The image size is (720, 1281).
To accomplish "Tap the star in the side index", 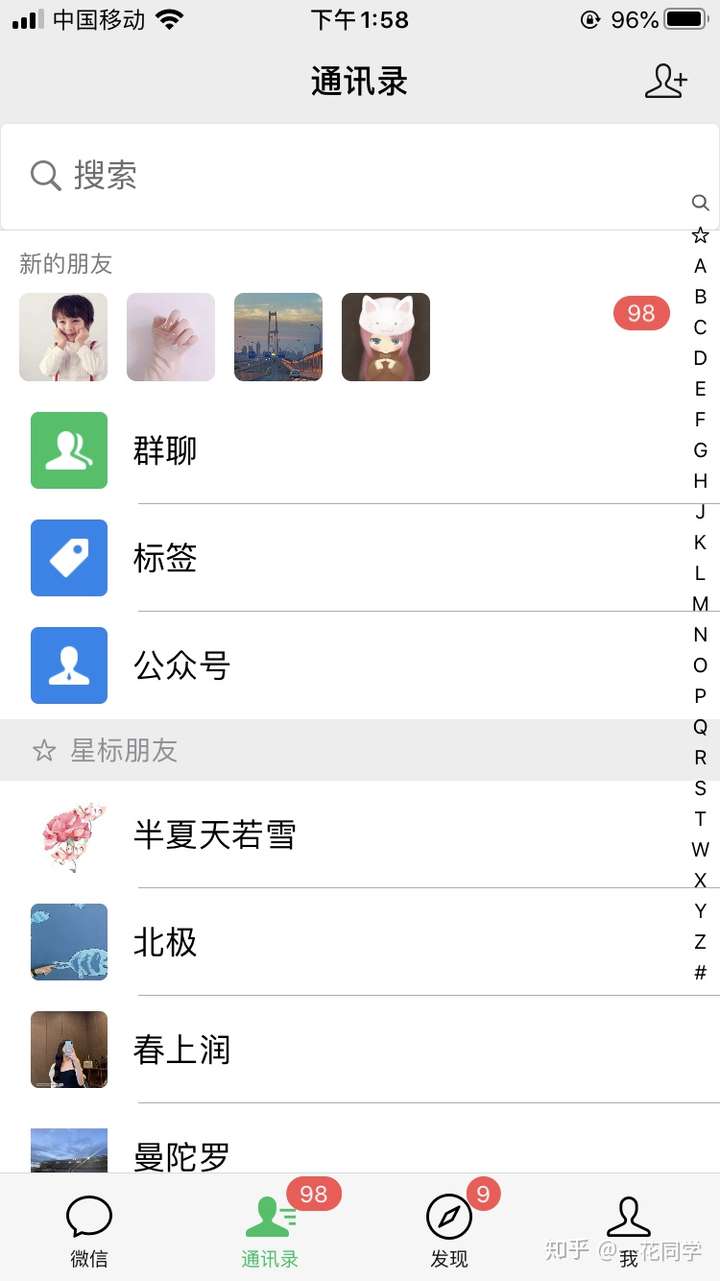I will point(700,235).
